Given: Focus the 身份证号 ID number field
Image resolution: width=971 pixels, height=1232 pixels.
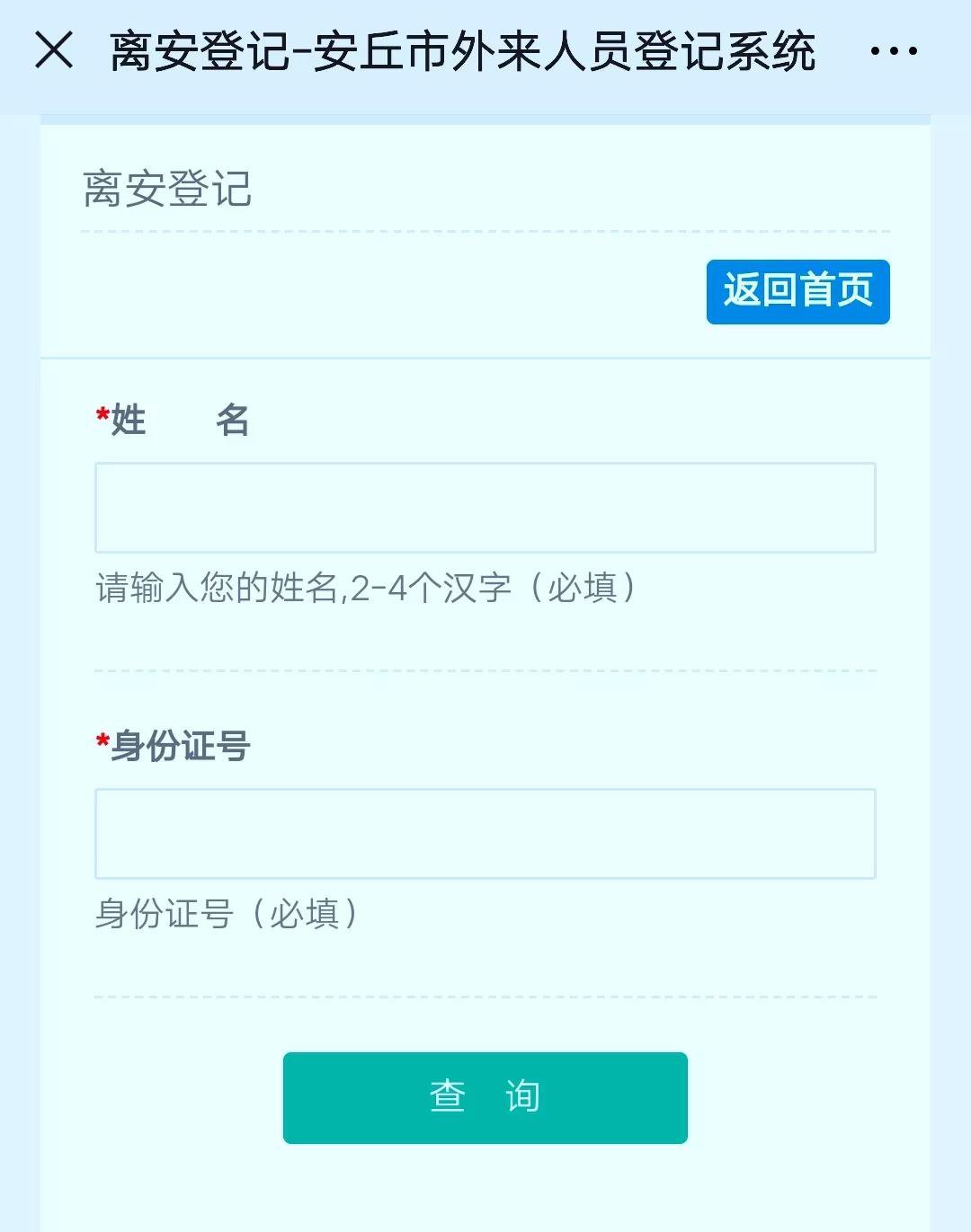Looking at the screenshot, I should 485,834.
